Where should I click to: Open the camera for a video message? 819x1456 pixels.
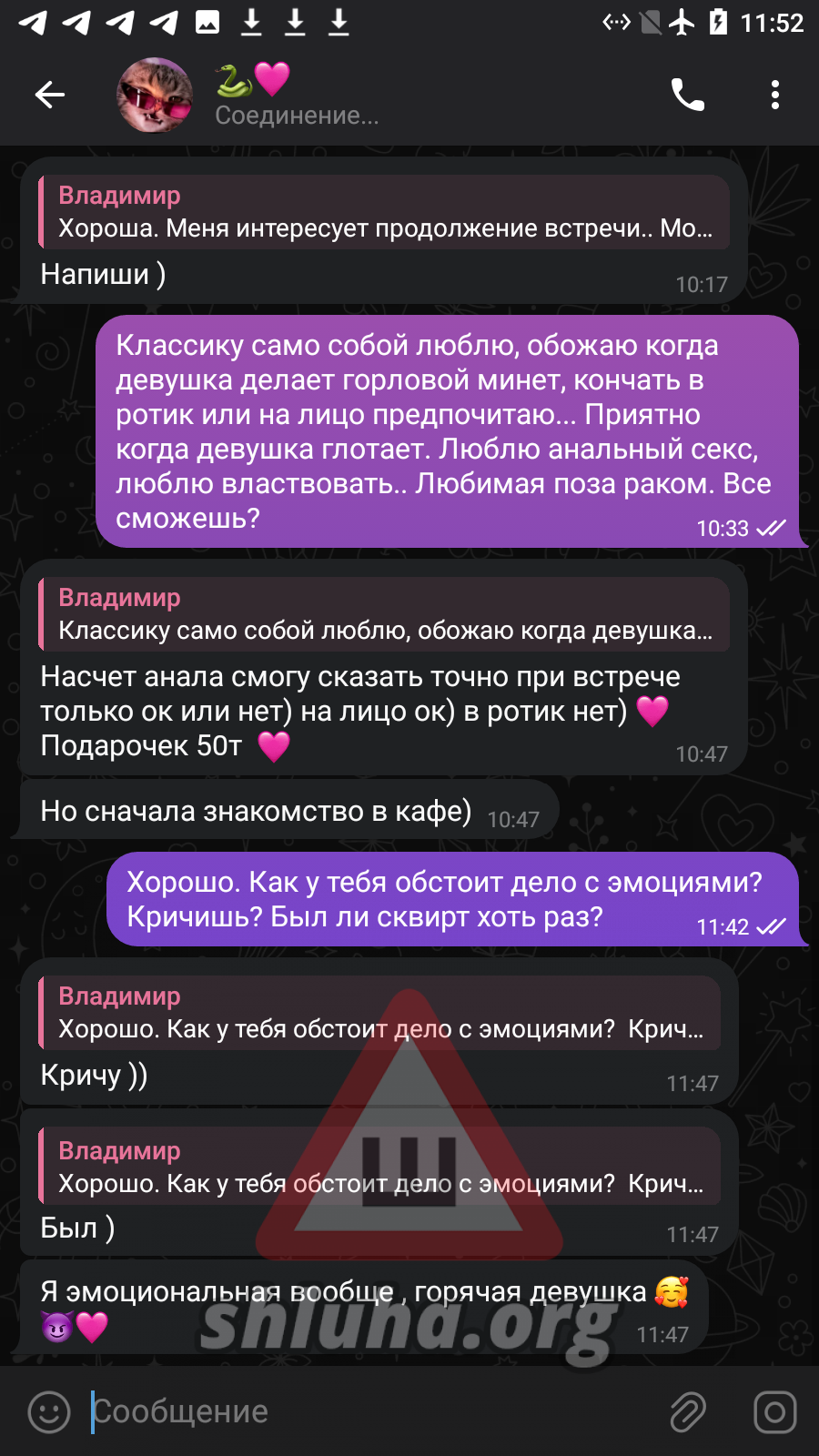click(x=774, y=1411)
